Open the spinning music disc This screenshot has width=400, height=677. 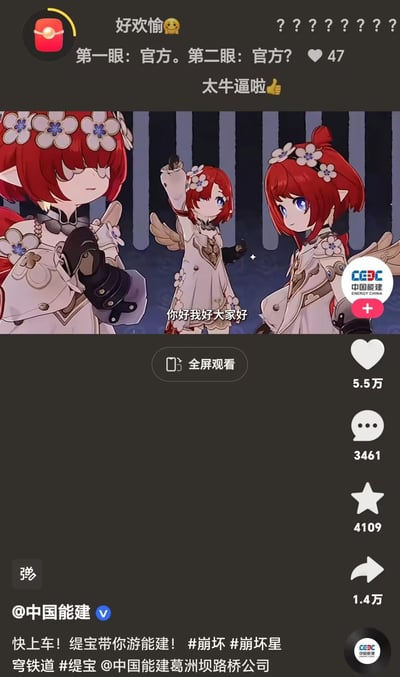(x=367, y=651)
